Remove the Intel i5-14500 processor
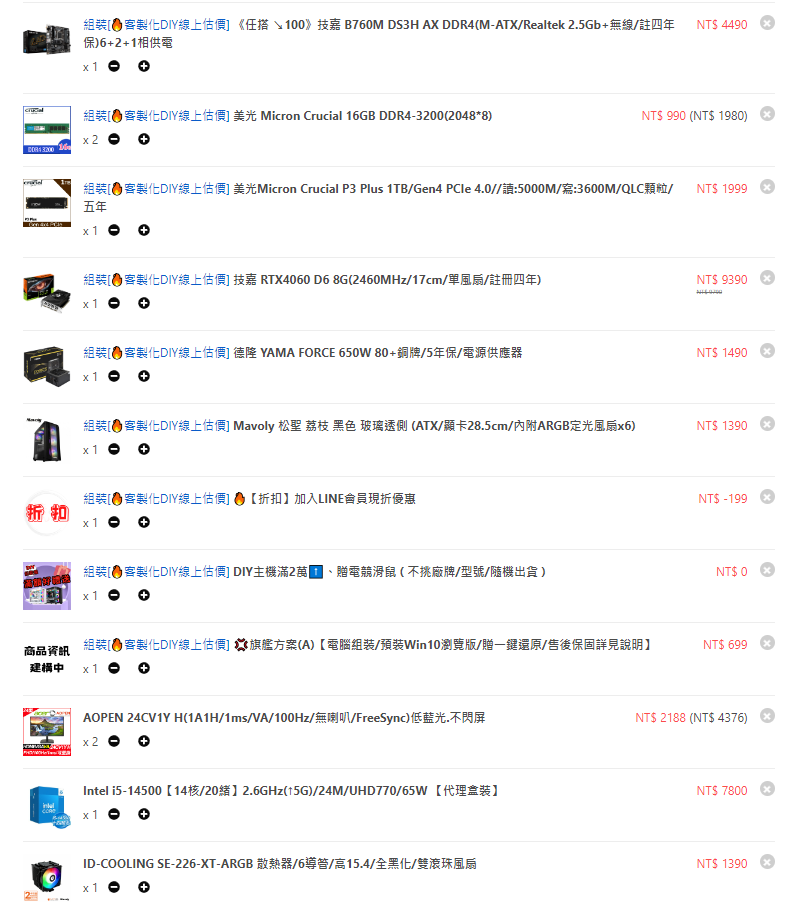 (x=767, y=789)
